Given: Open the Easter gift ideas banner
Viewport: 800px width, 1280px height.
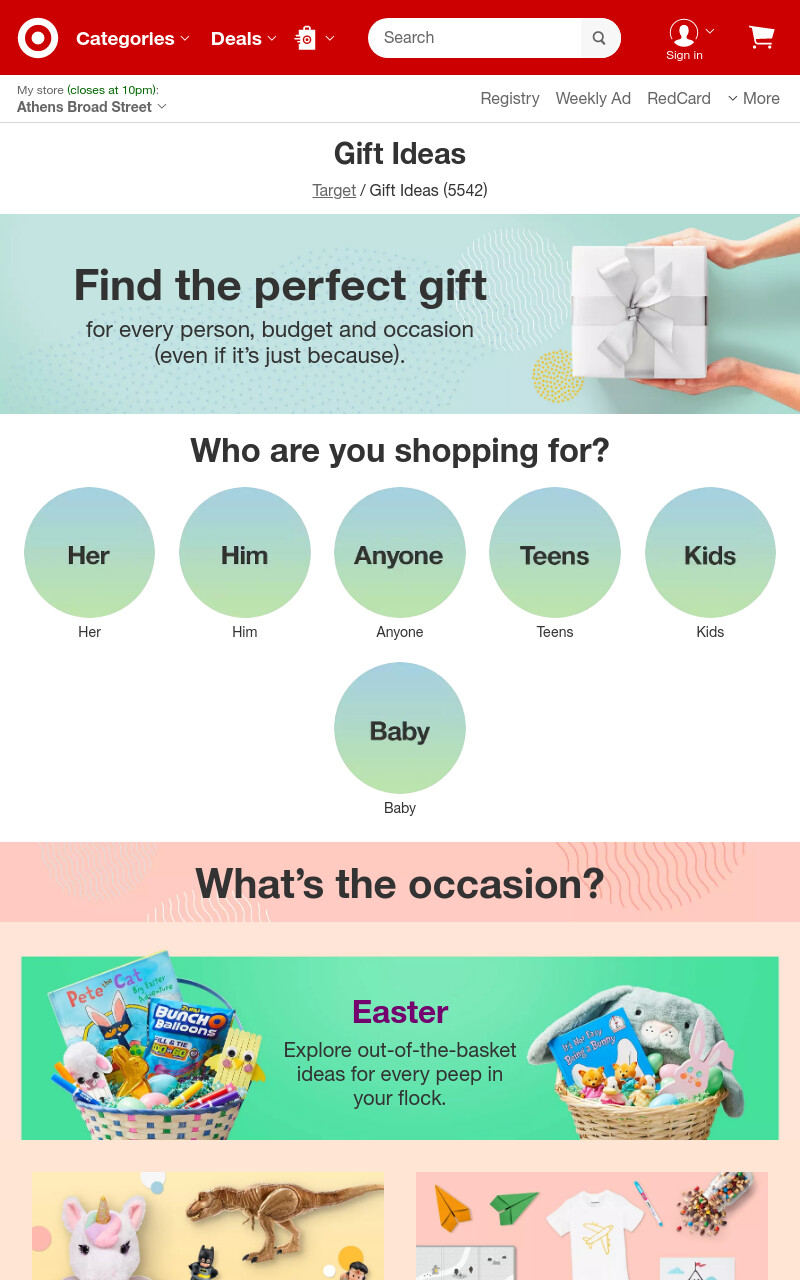Looking at the screenshot, I should tap(400, 1048).
